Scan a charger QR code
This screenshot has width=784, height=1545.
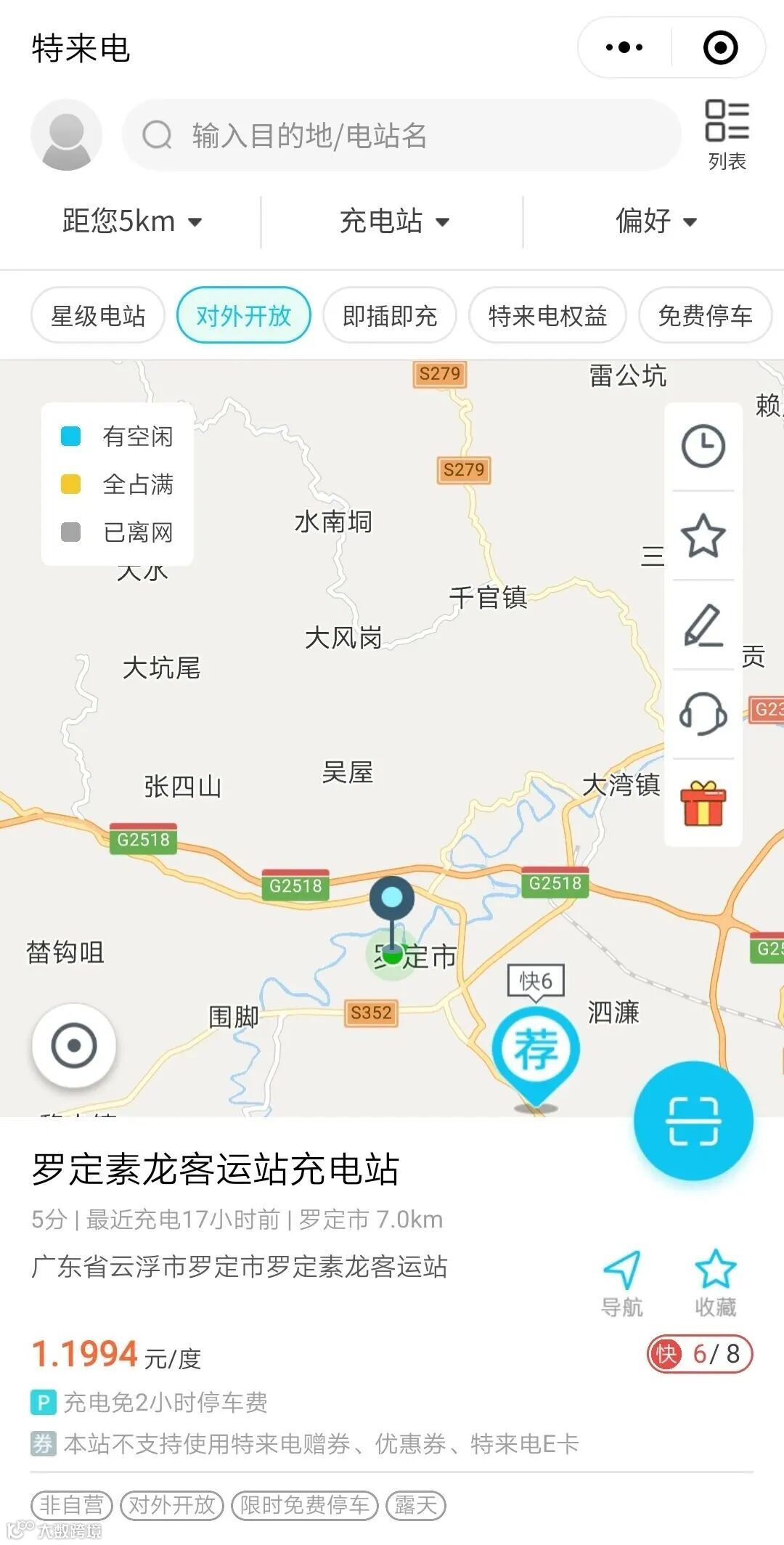(x=693, y=1121)
